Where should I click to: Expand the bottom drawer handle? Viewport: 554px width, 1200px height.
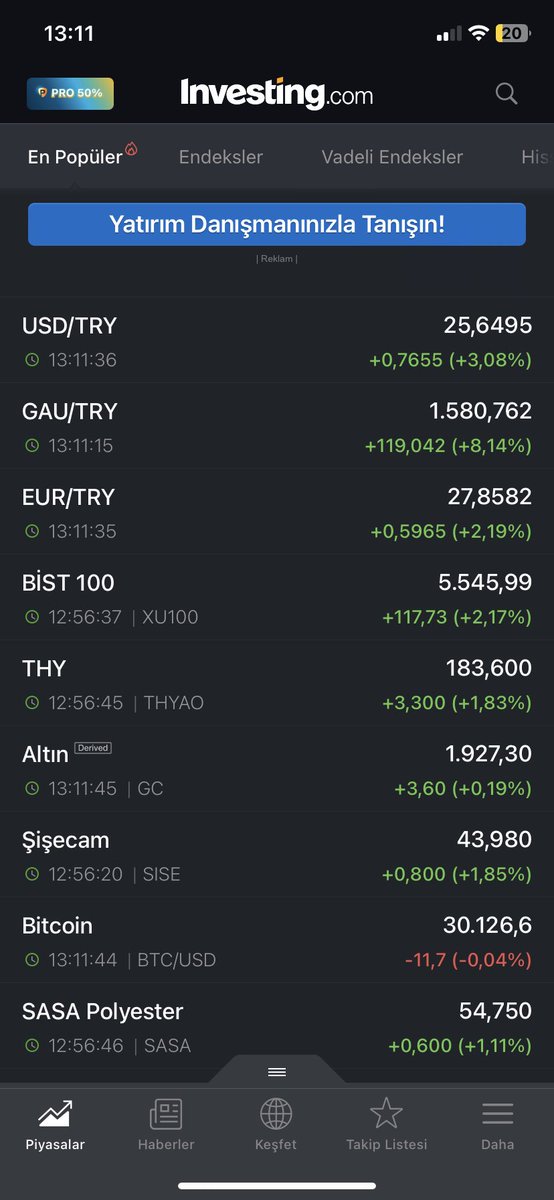277,1071
